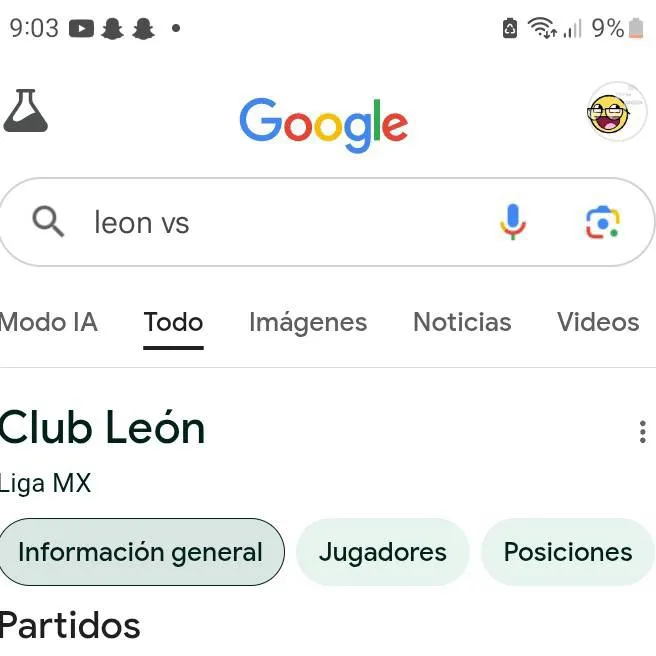Image resolution: width=656 pixels, height=656 pixels.
Task: Open Google Lens camera search
Action: [602, 222]
